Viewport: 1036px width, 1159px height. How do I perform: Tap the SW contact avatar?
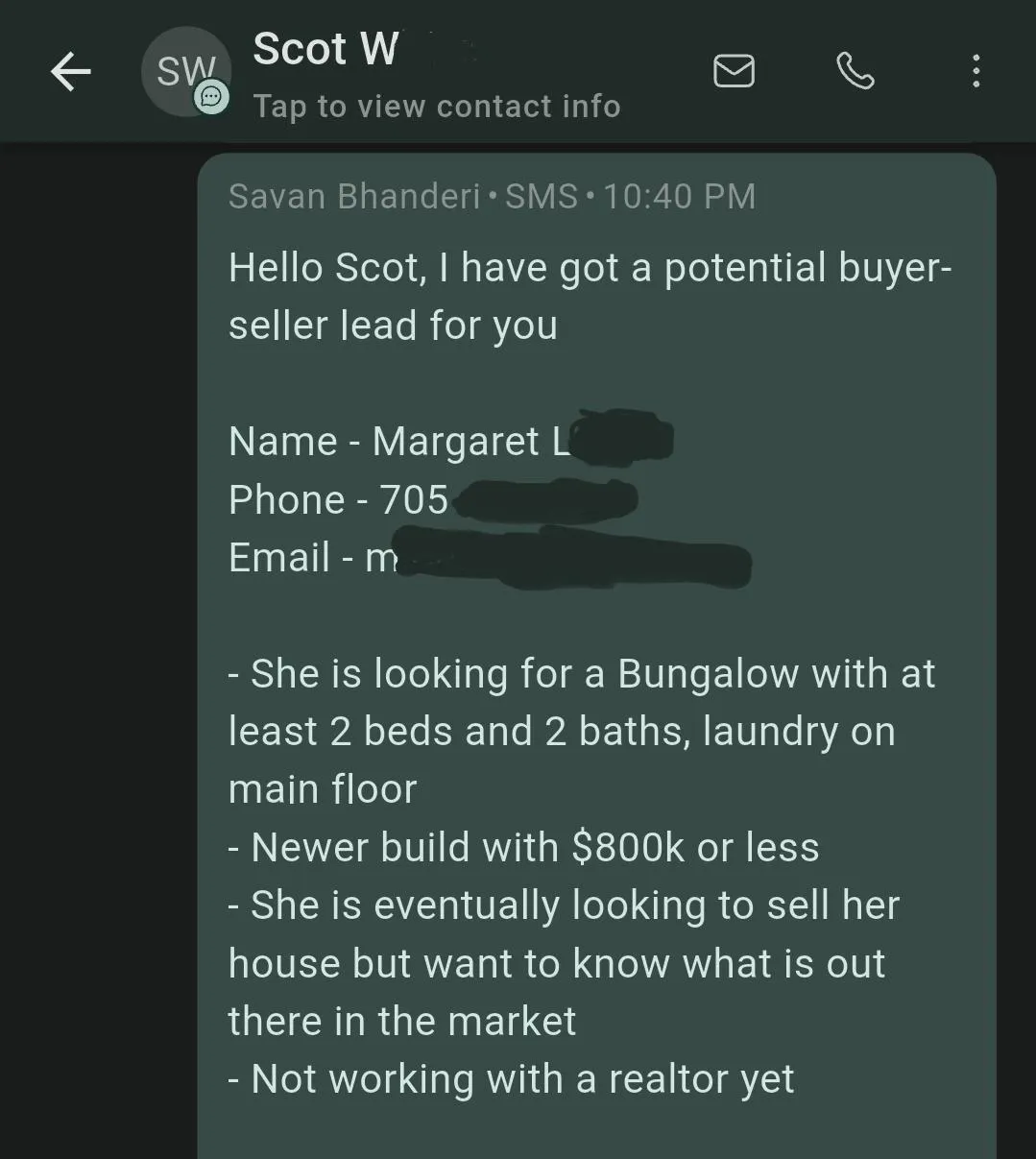click(x=185, y=71)
